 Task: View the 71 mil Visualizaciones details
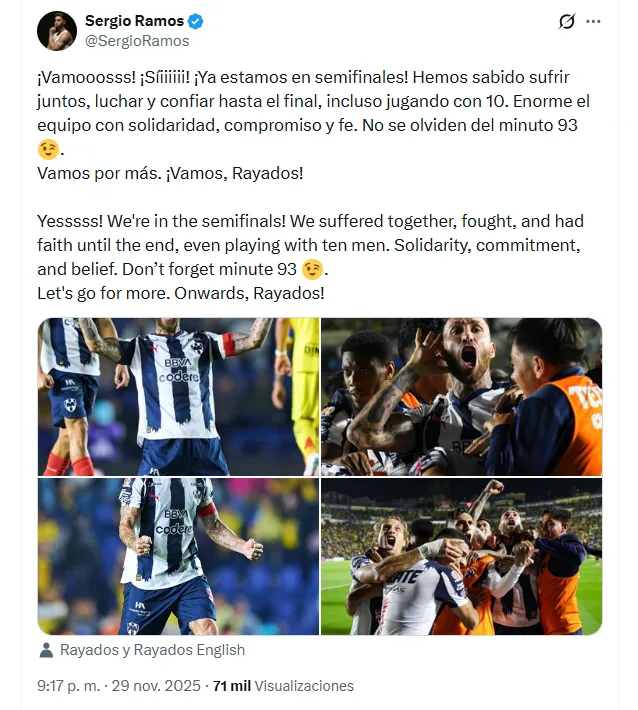[291, 686]
